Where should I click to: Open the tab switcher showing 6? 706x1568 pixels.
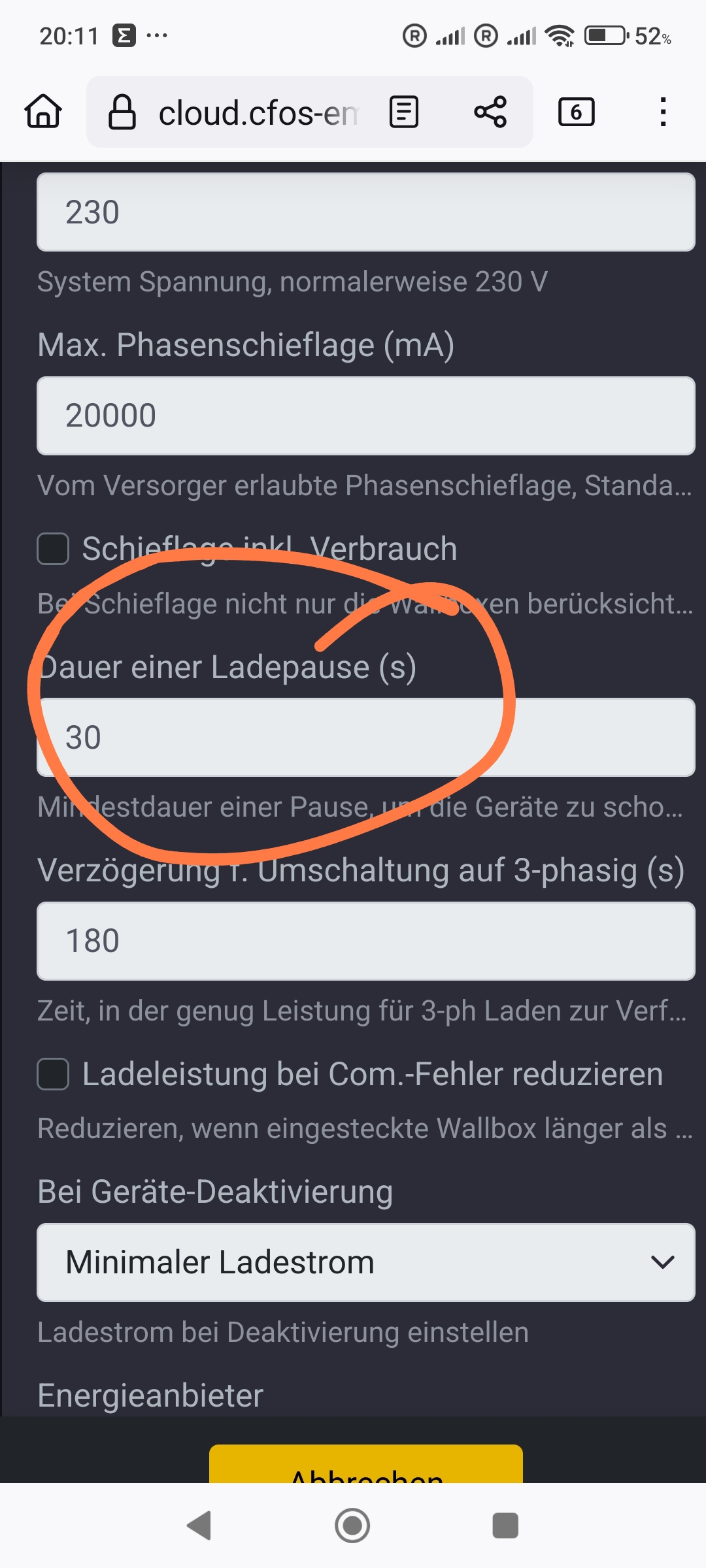576,112
